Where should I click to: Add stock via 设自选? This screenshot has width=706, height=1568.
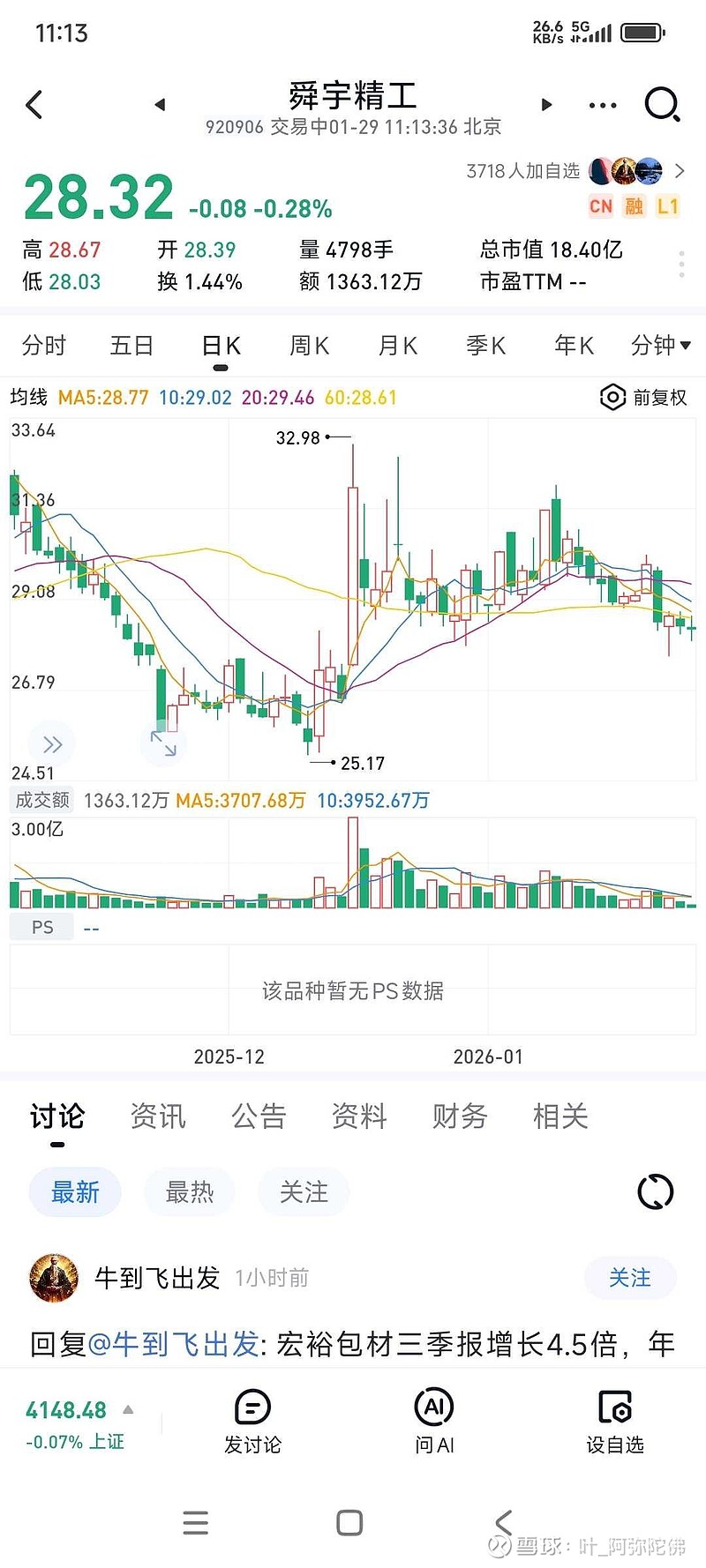click(615, 1422)
